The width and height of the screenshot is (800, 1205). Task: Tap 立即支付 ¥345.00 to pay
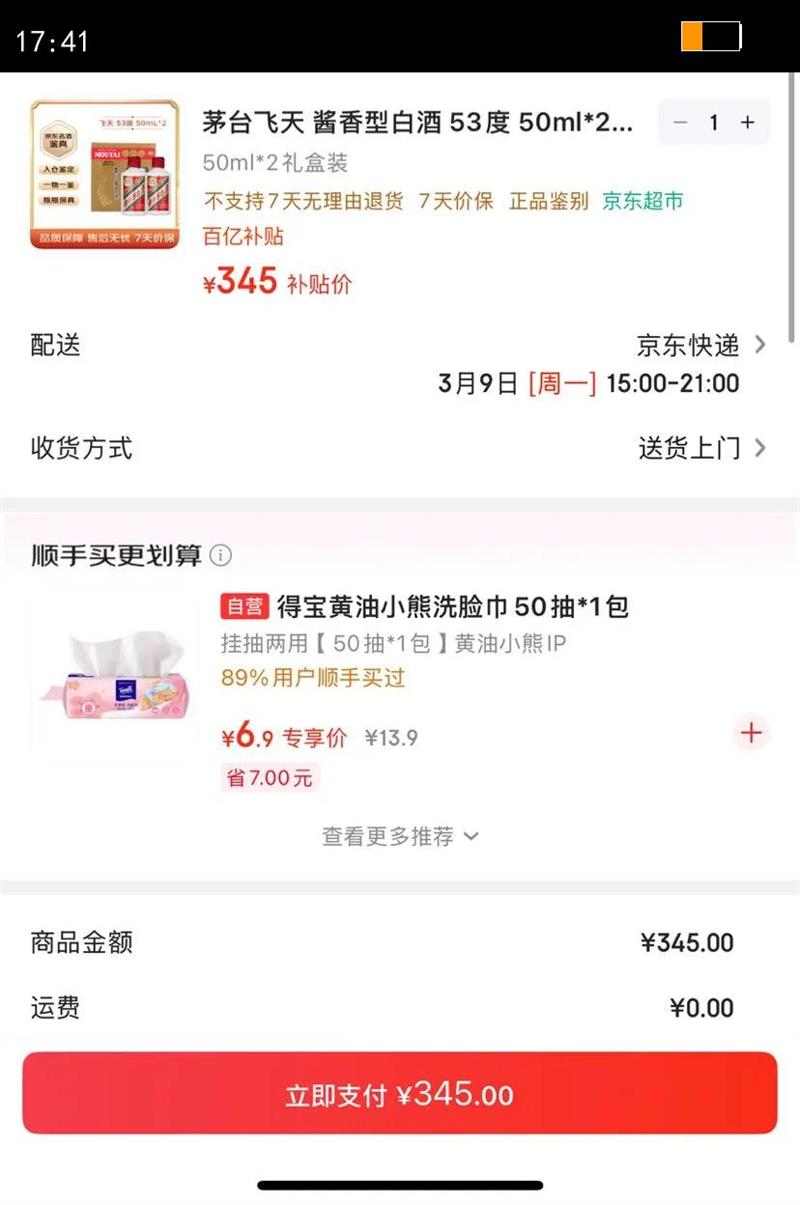click(x=400, y=1094)
